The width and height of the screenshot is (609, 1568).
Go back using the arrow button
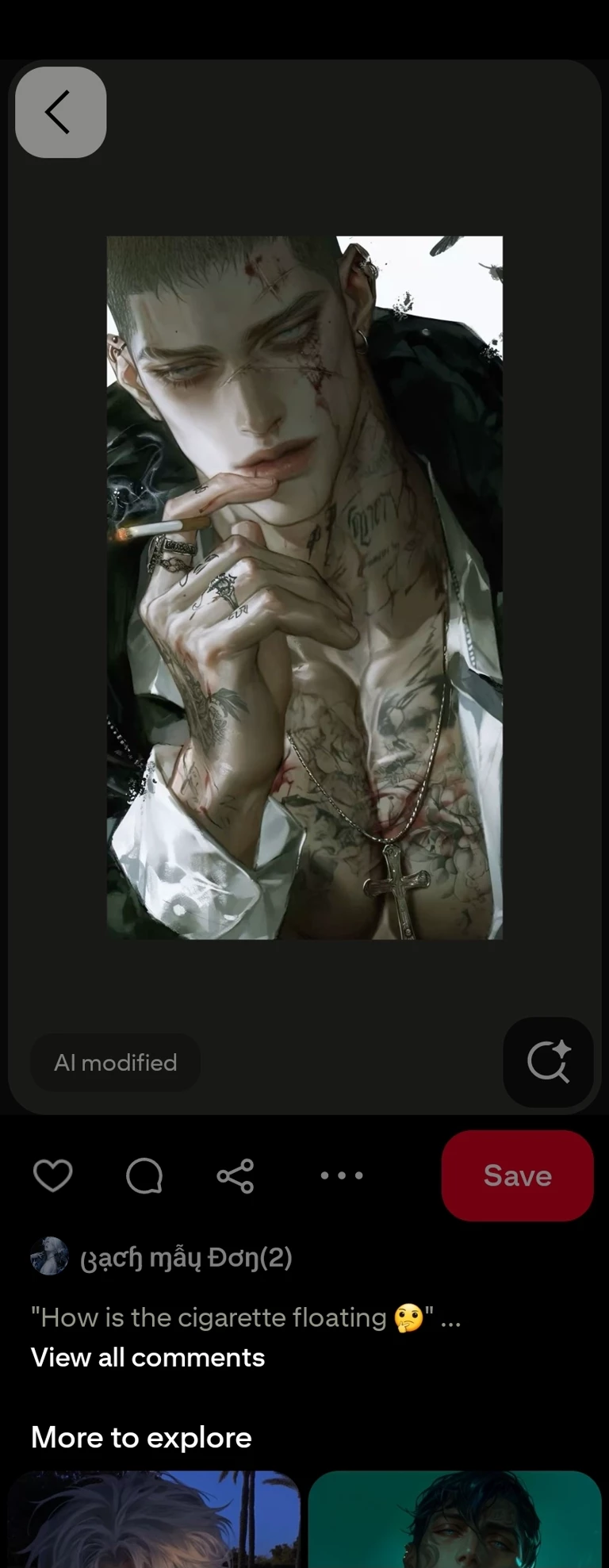click(x=60, y=112)
